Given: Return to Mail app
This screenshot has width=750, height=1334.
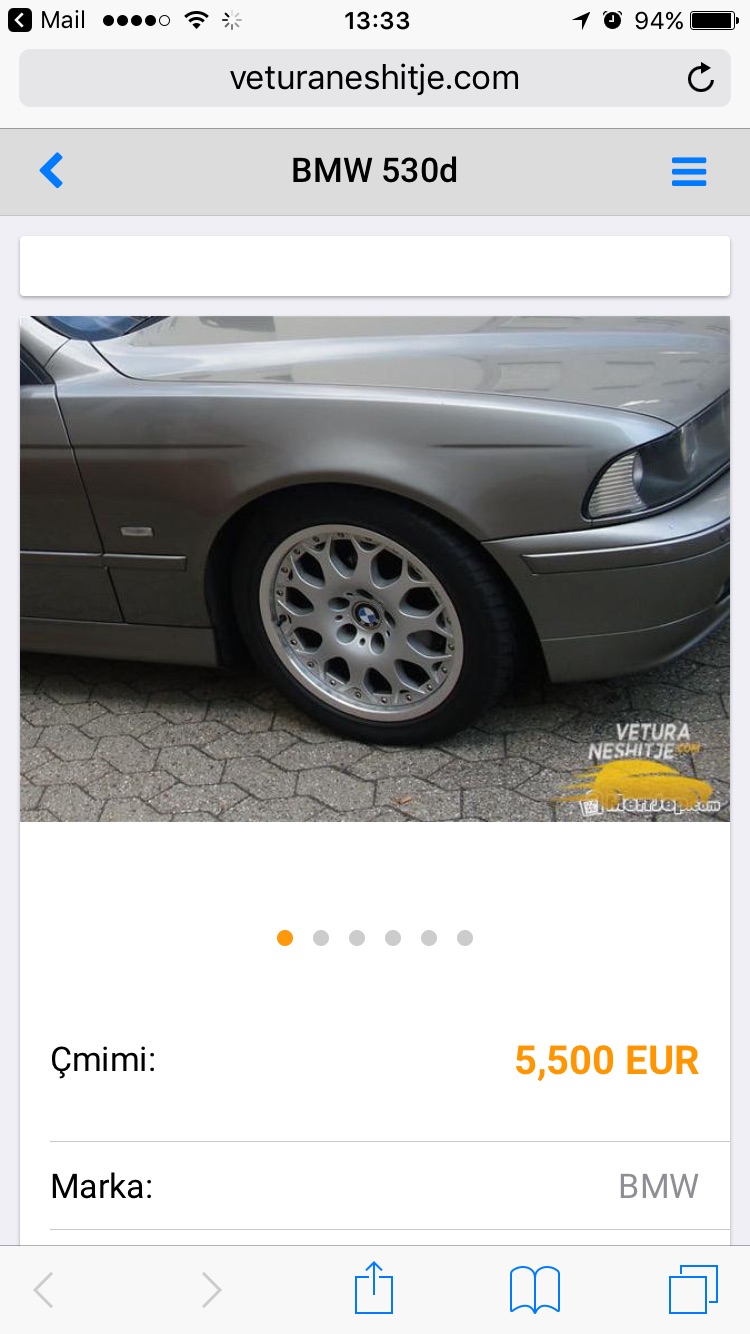Looking at the screenshot, I should tap(47, 20).
